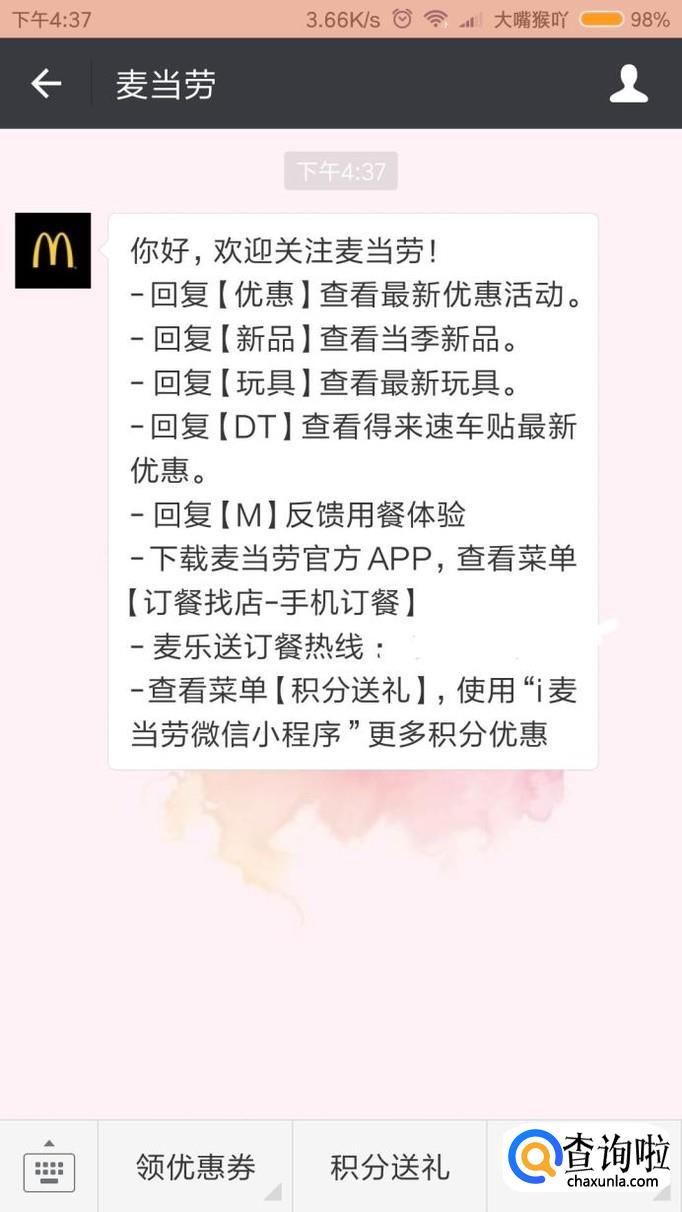
Task: Open the 领优惠券 menu
Action: (196, 1166)
